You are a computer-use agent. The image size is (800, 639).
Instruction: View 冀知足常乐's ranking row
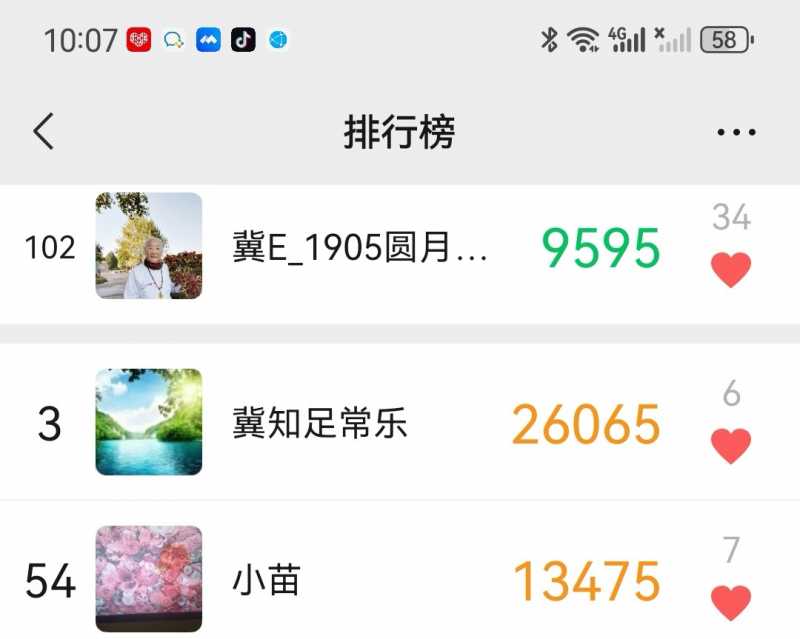coord(320,424)
